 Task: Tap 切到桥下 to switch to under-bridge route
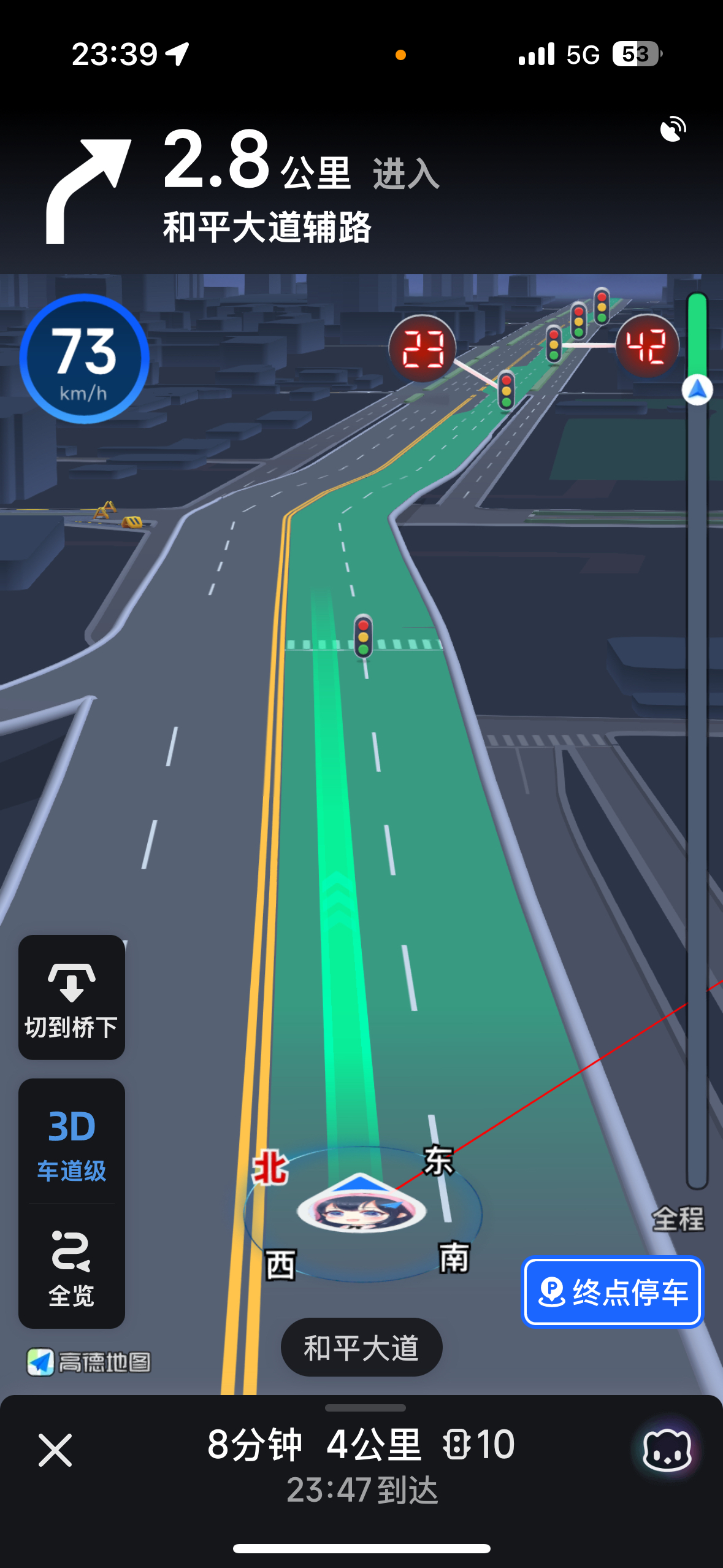72,997
